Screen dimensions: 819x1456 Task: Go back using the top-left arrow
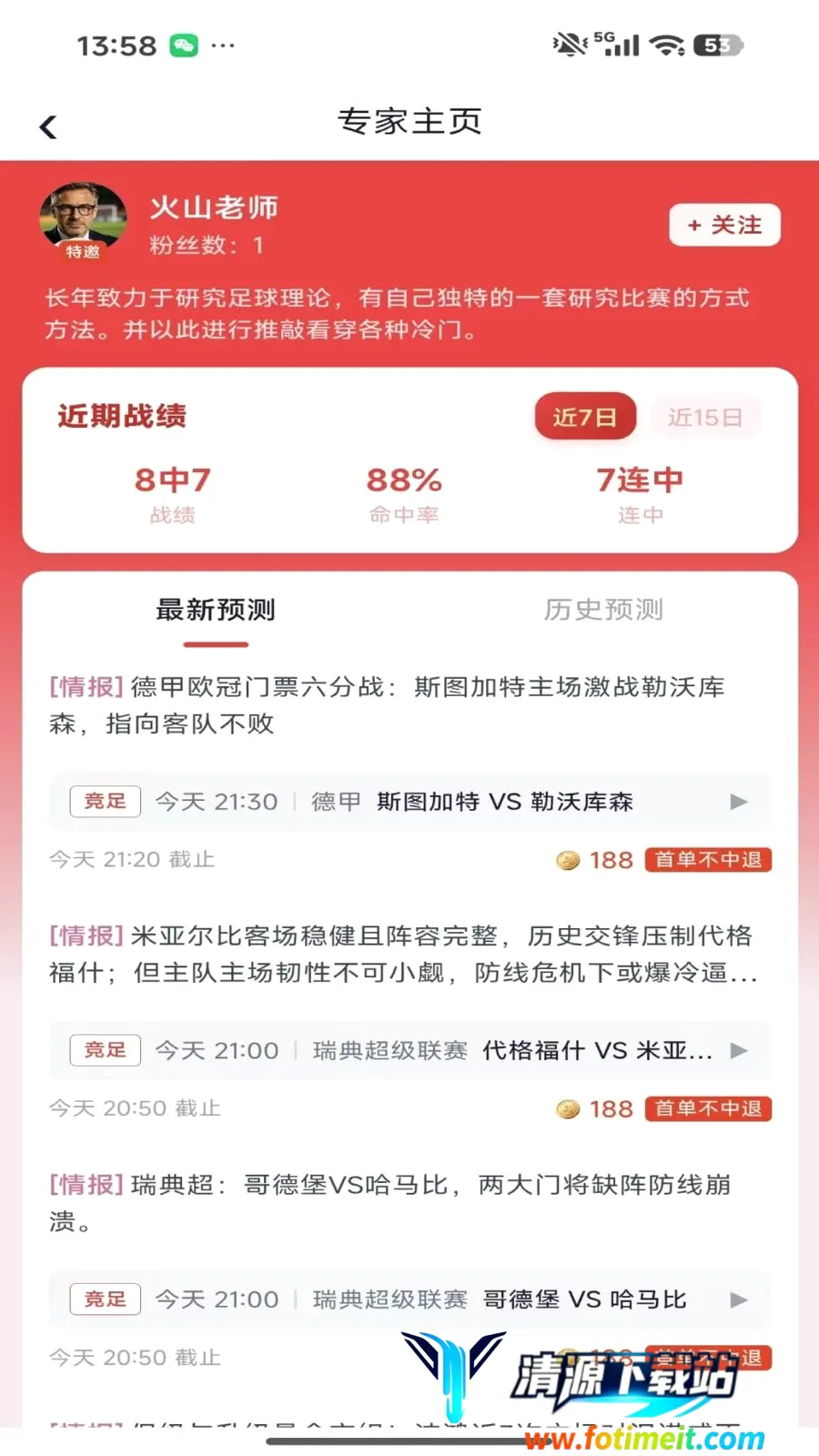[x=48, y=126]
